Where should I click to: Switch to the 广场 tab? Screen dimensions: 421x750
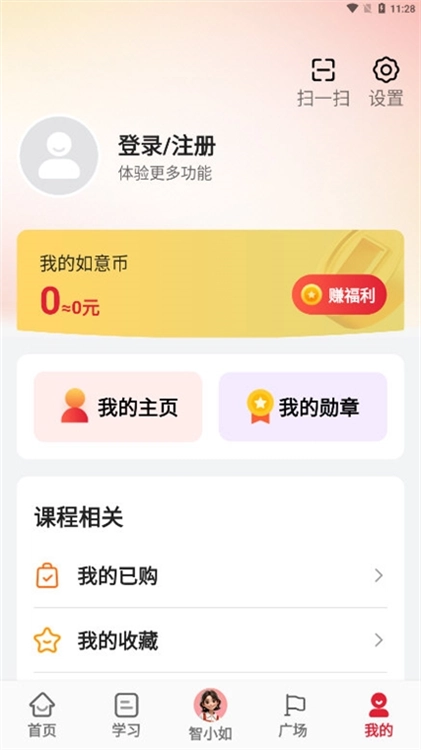(293, 715)
